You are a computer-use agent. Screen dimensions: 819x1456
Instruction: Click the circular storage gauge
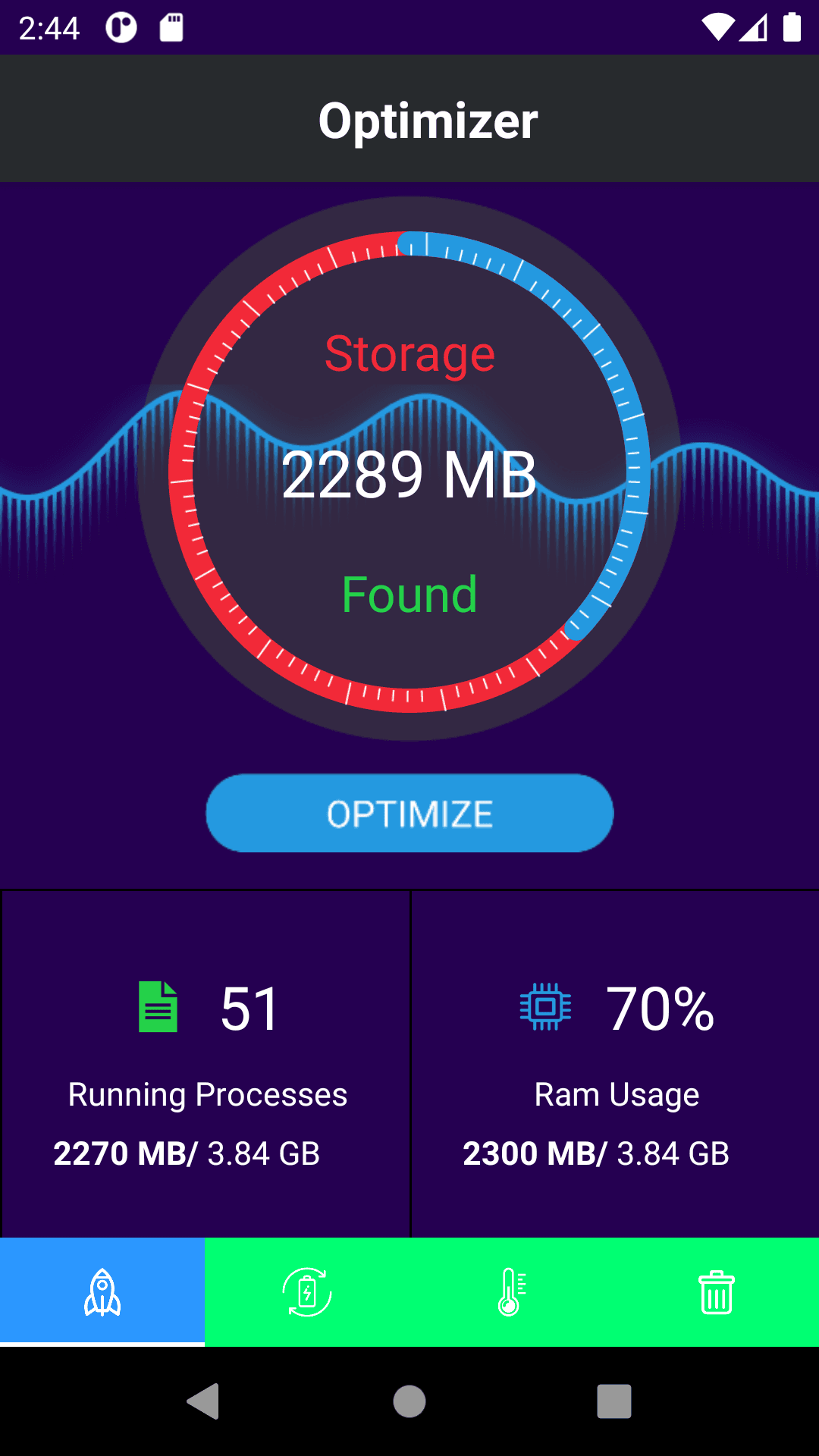point(409,470)
